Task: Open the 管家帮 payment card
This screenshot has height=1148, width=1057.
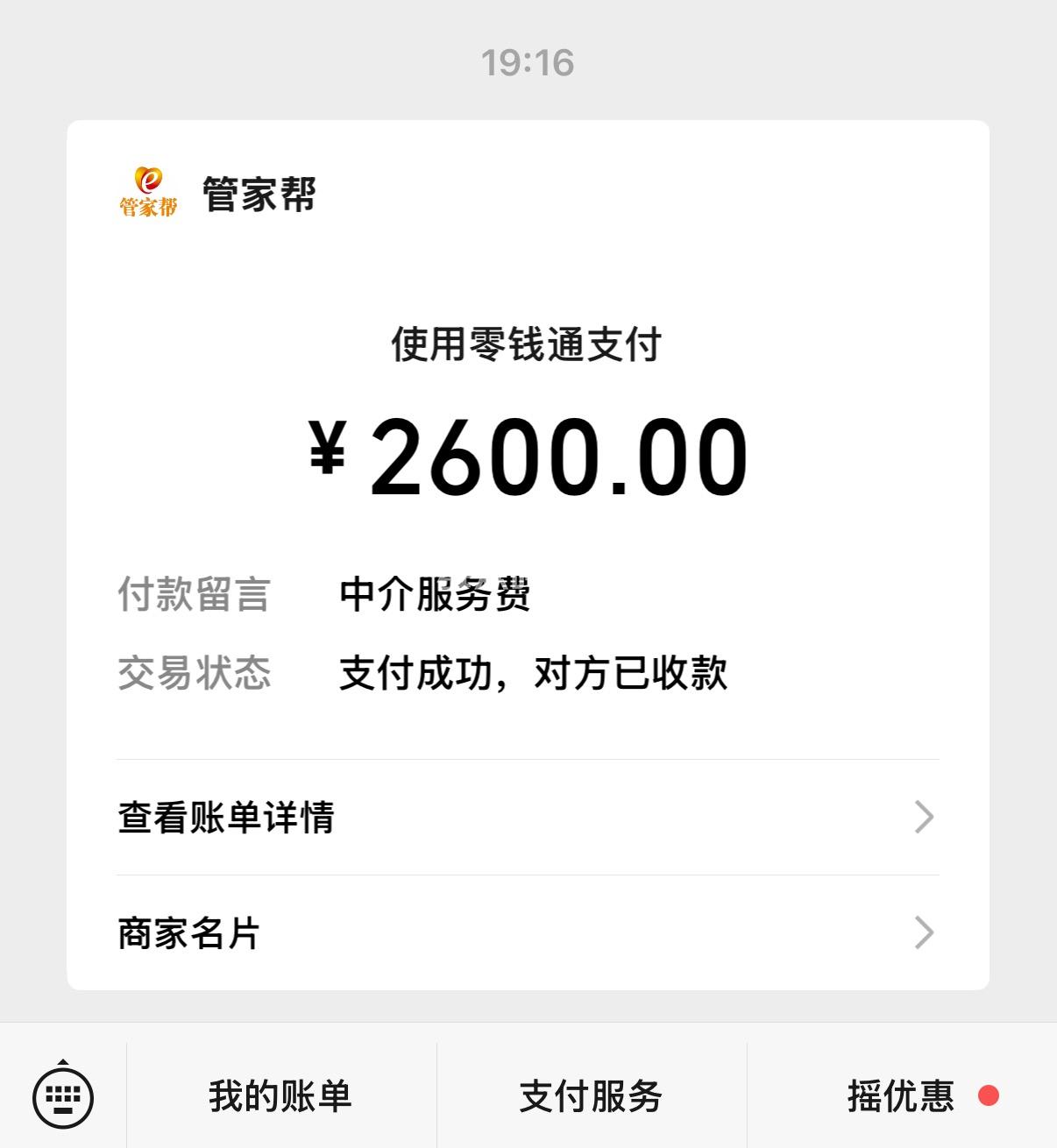Action: (526, 456)
